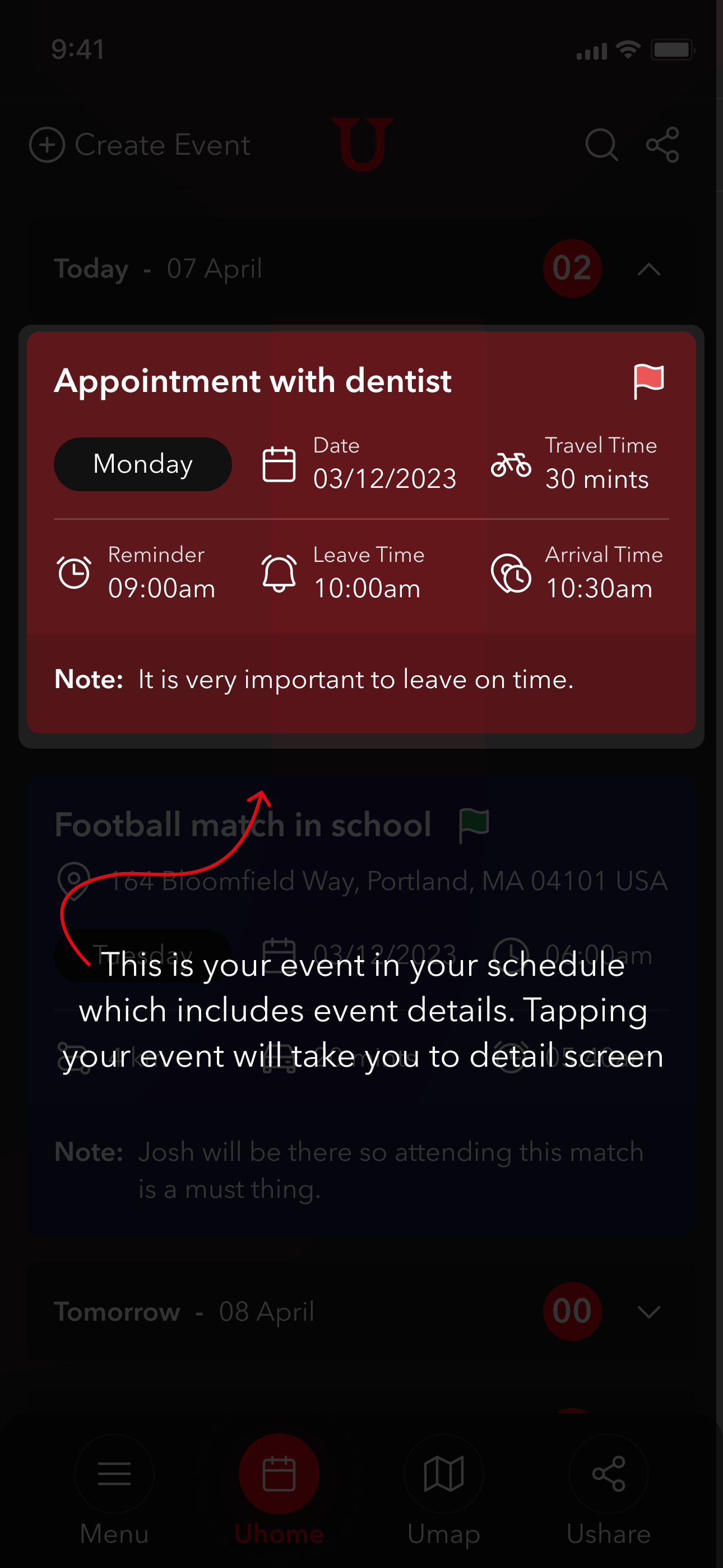Image resolution: width=723 pixels, height=1568 pixels.
Task: Tap the red flag on dentist appointment
Action: (649, 381)
